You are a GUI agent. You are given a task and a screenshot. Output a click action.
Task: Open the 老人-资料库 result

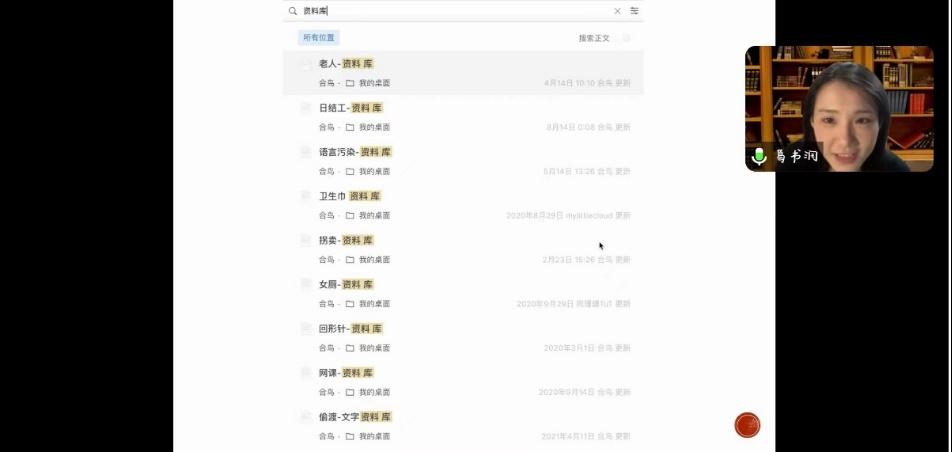346,64
